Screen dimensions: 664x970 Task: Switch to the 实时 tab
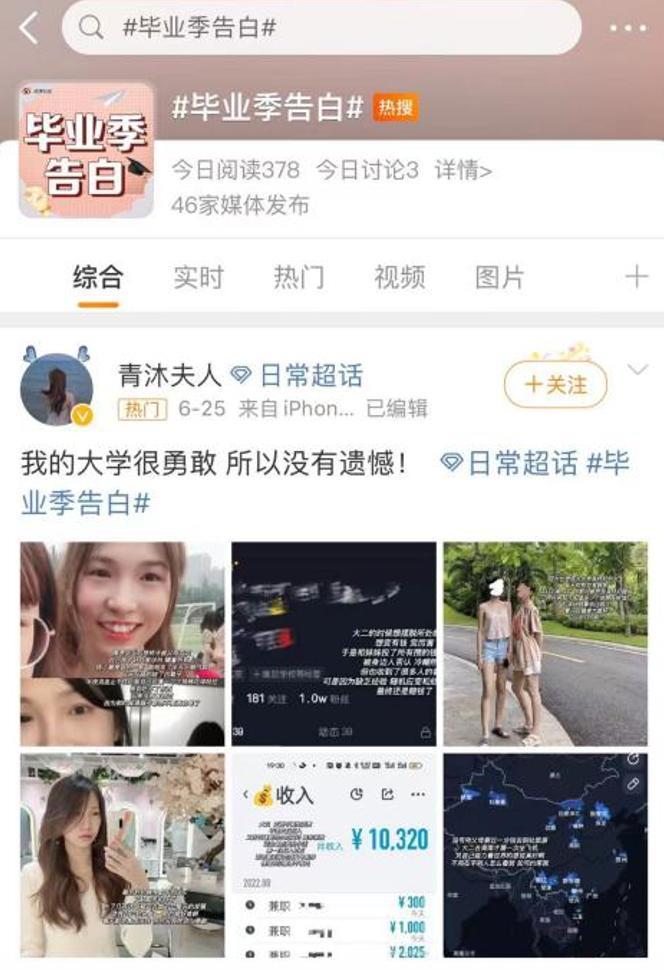[198, 277]
